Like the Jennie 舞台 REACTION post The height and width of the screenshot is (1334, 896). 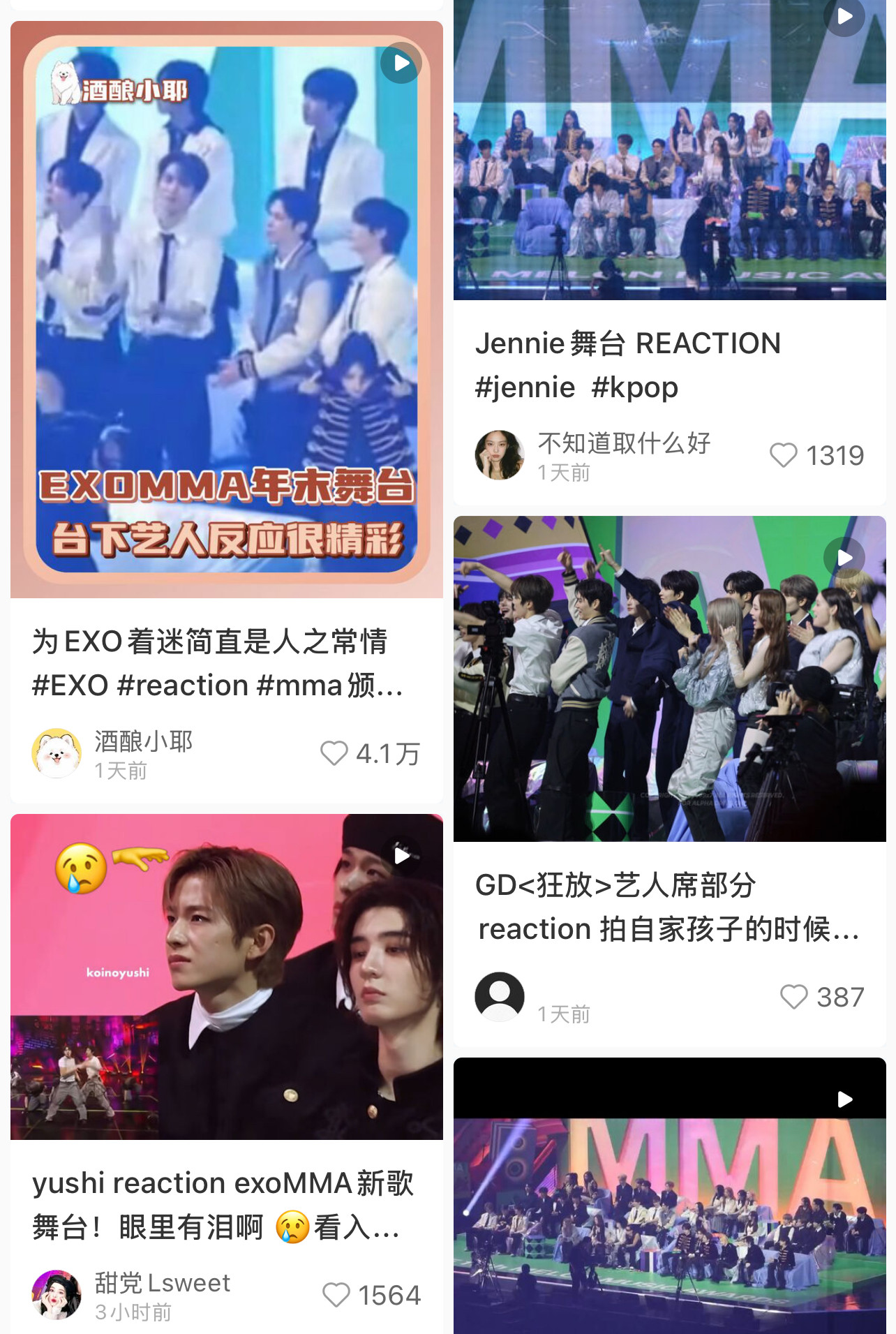tap(783, 455)
